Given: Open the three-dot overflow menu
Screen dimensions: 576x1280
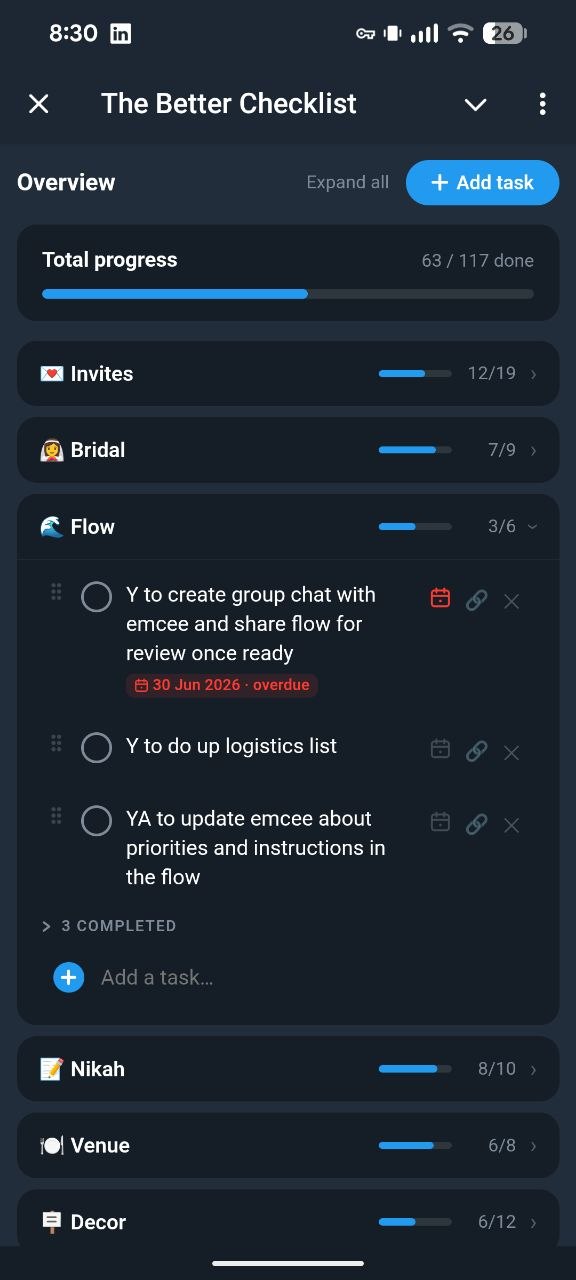Looking at the screenshot, I should 542,104.
